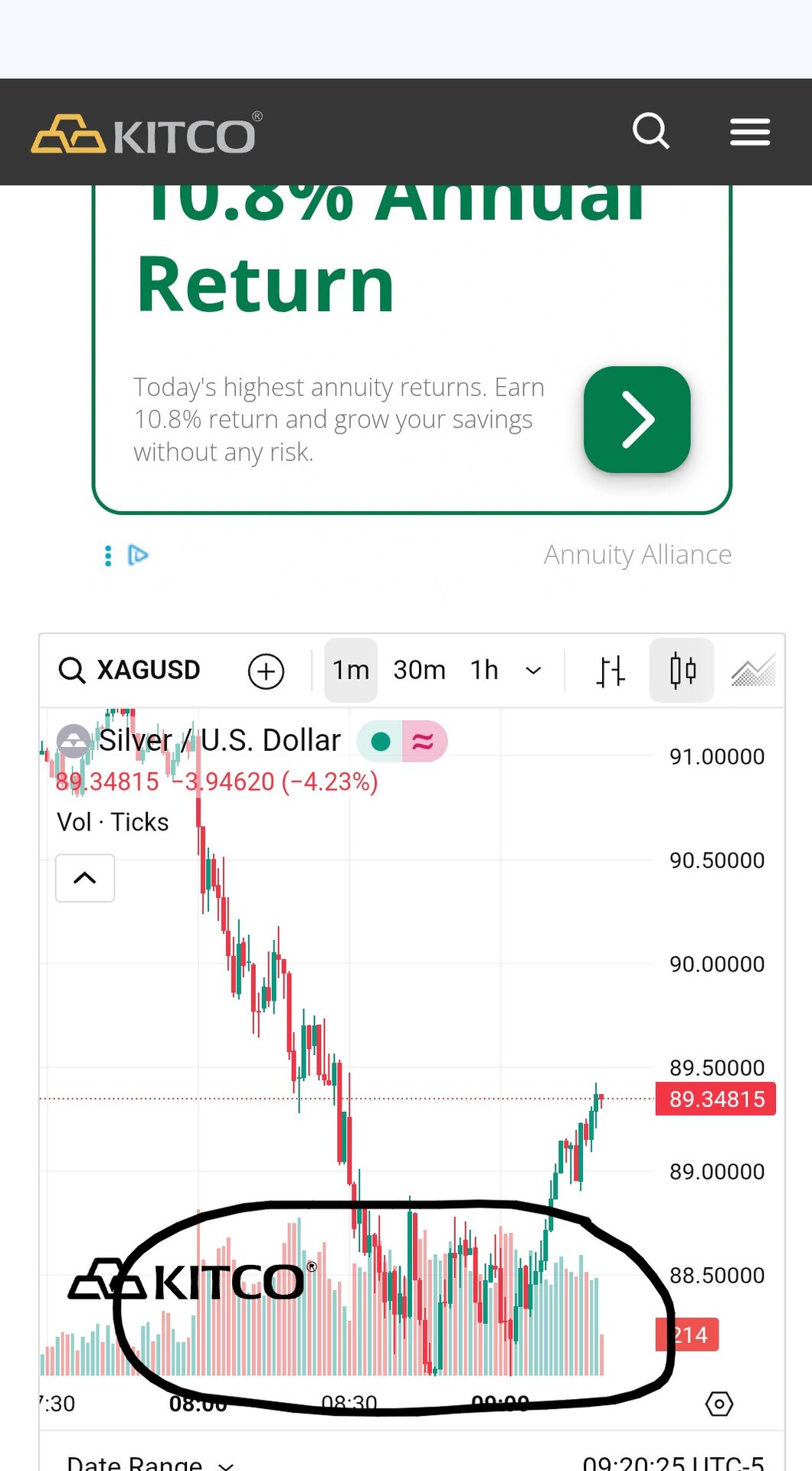Screen dimensions: 812x1471
Task: Open the hamburger navigation menu
Action: click(749, 132)
